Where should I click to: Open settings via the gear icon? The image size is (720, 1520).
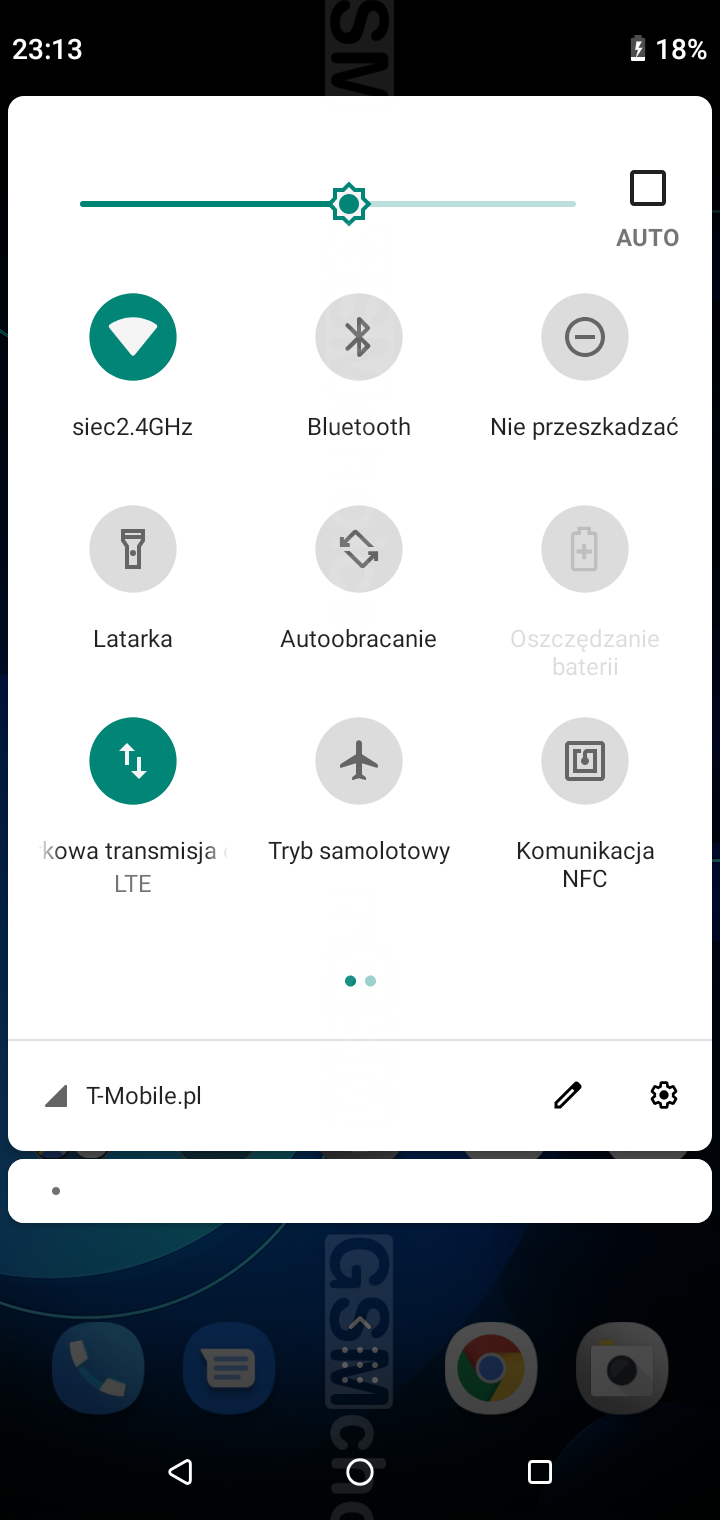[x=664, y=1096]
